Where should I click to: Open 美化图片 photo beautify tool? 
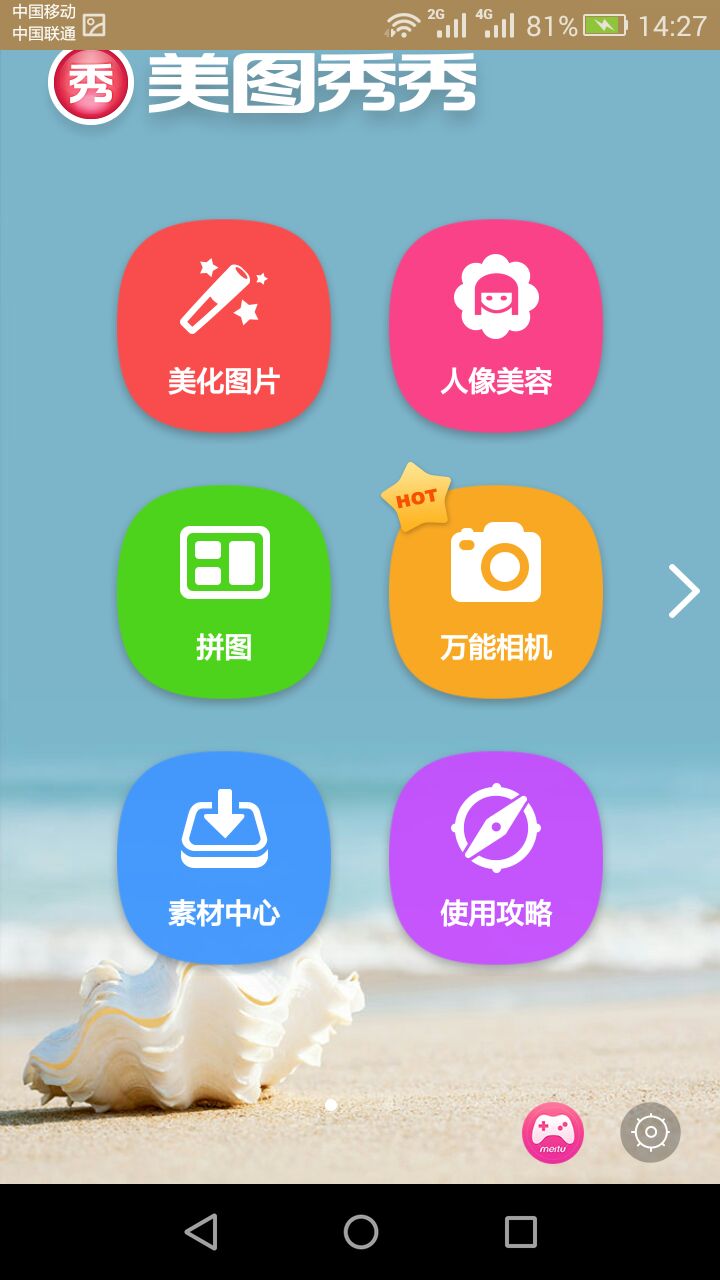pos(224,326)
